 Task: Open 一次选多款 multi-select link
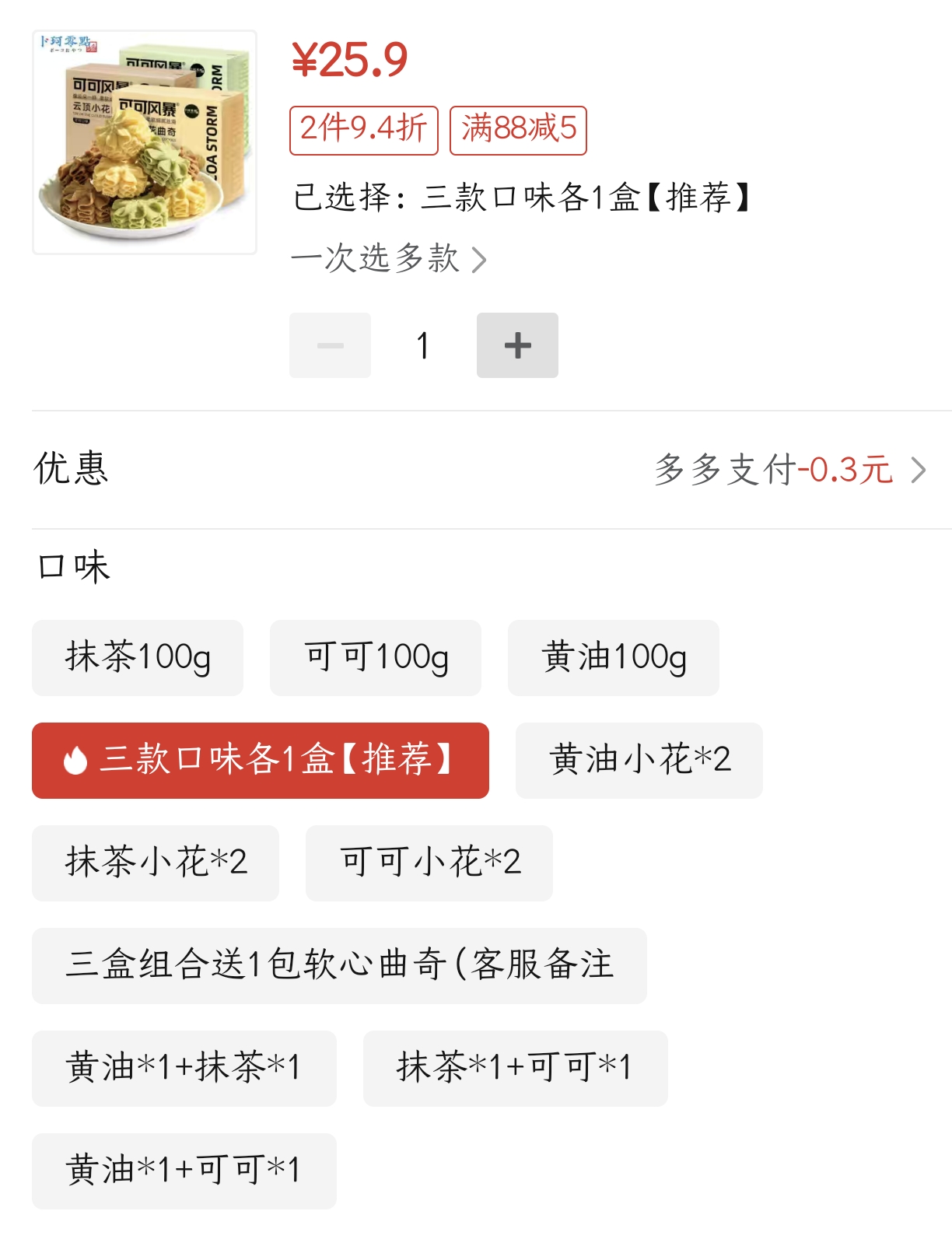tap(388, 258)
